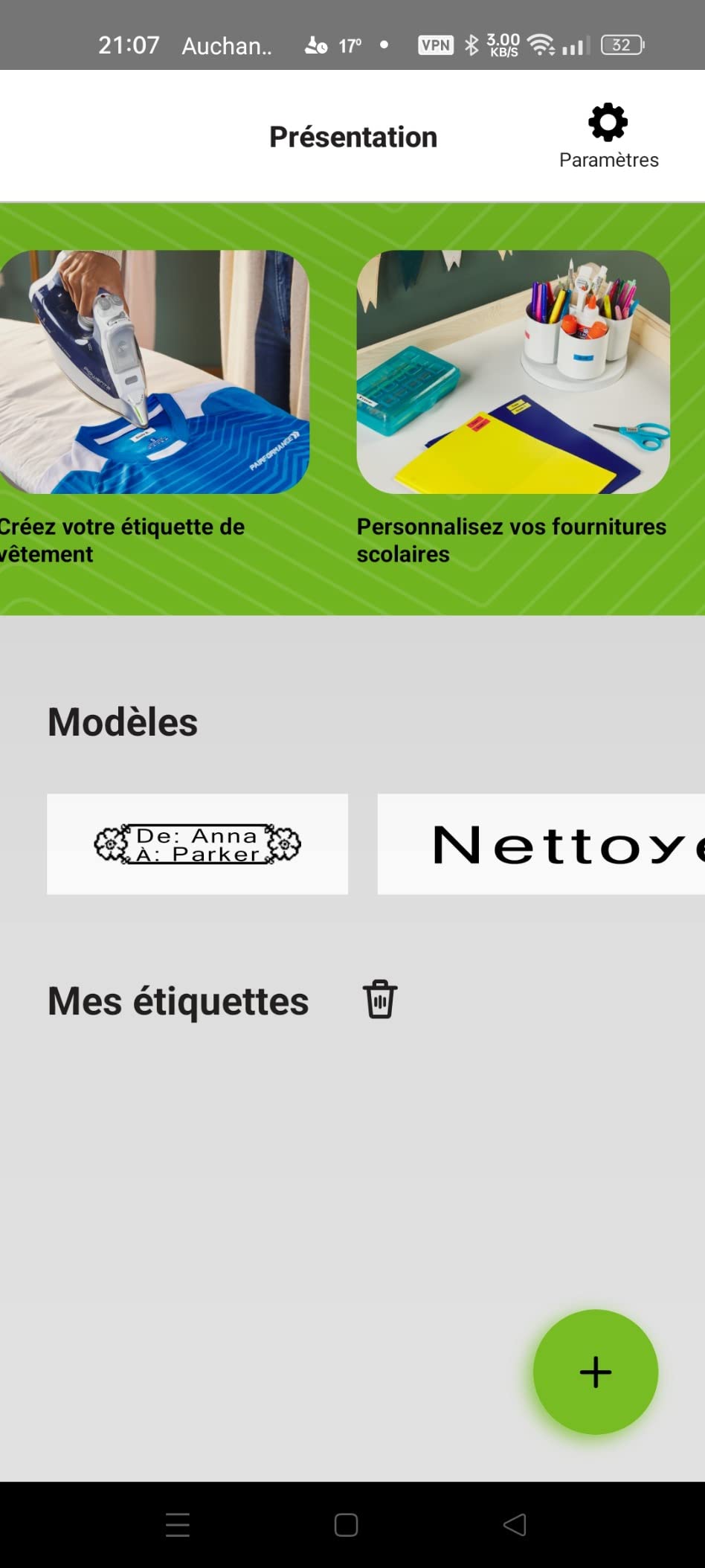Click the Mes étiquettes section heading
This screenshot has height=1568, width=705.
point(178,1000)
